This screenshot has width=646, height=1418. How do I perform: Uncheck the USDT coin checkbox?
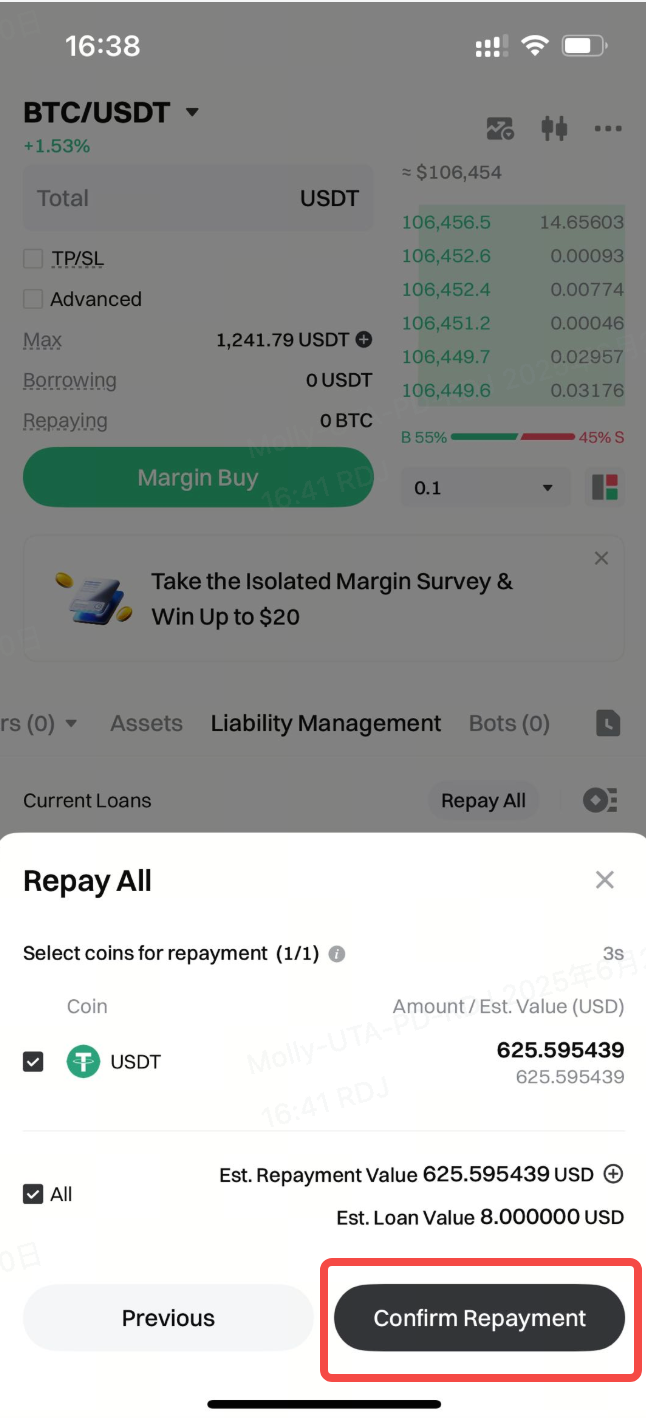pos(33,1062)
